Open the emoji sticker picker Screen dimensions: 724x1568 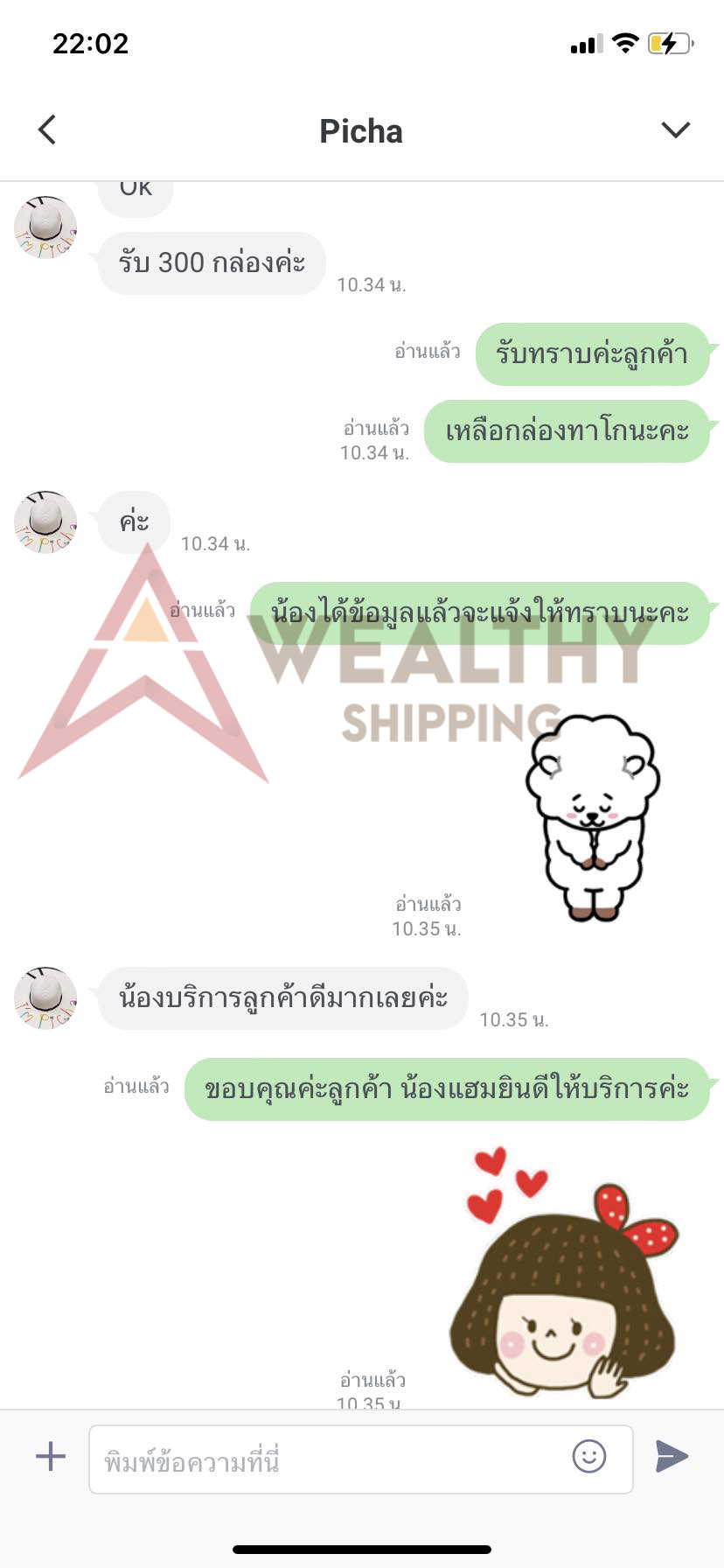pyautogui.click(x=588, y=1457)
